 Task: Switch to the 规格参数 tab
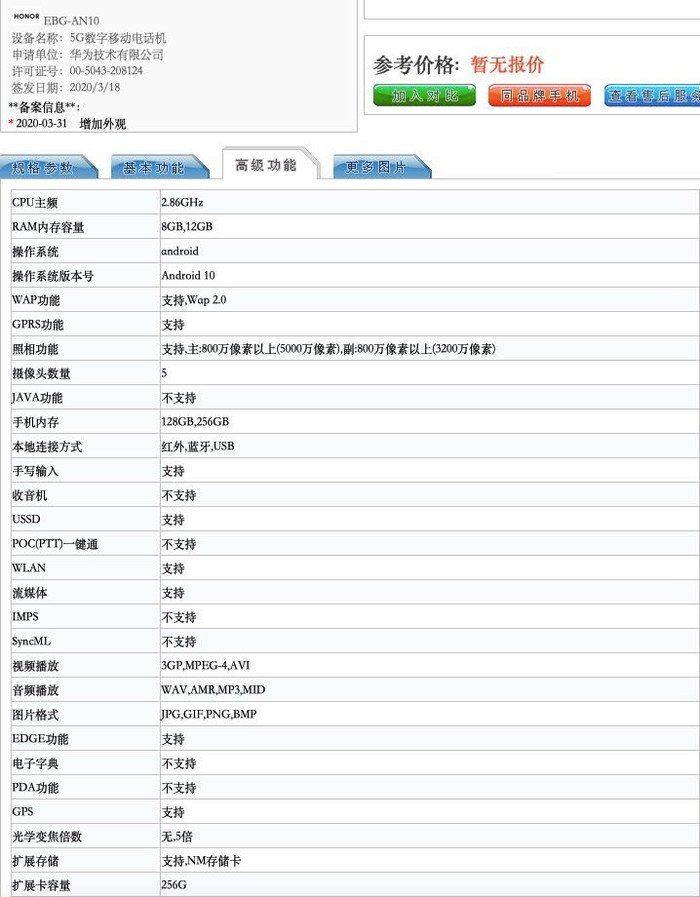[44, 168]
